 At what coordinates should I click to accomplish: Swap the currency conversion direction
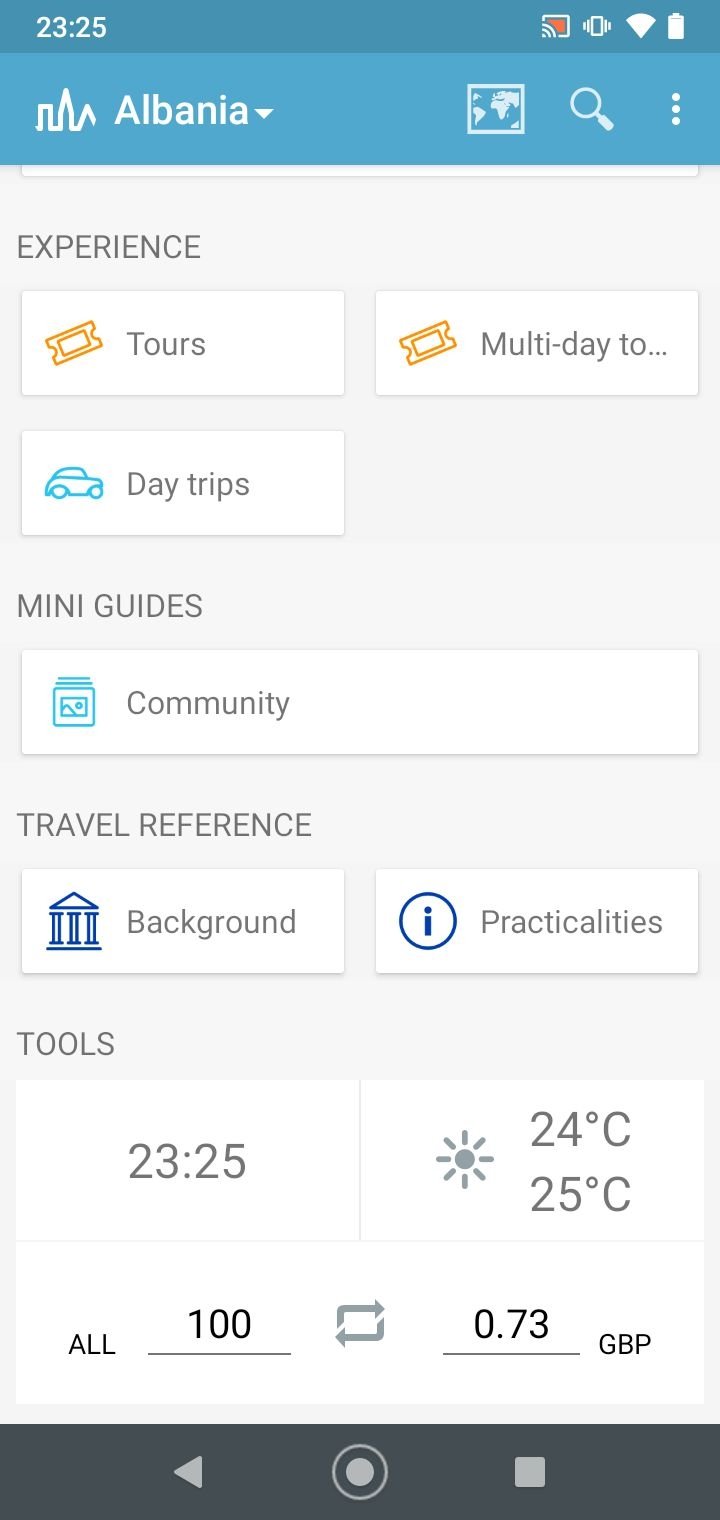coord(360,1324)
